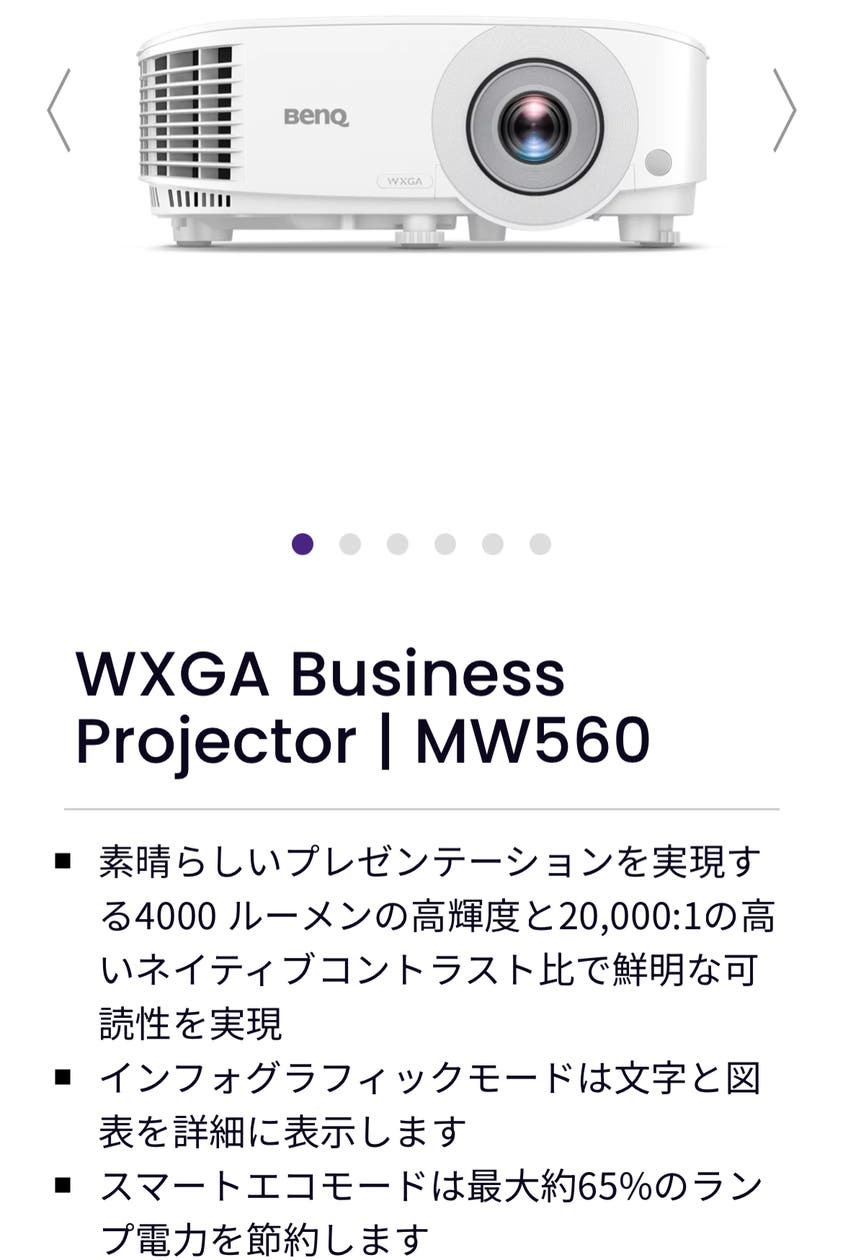Click the projector lens in the photo
This screenshot has width=843, height=1260.
(532, 126)
